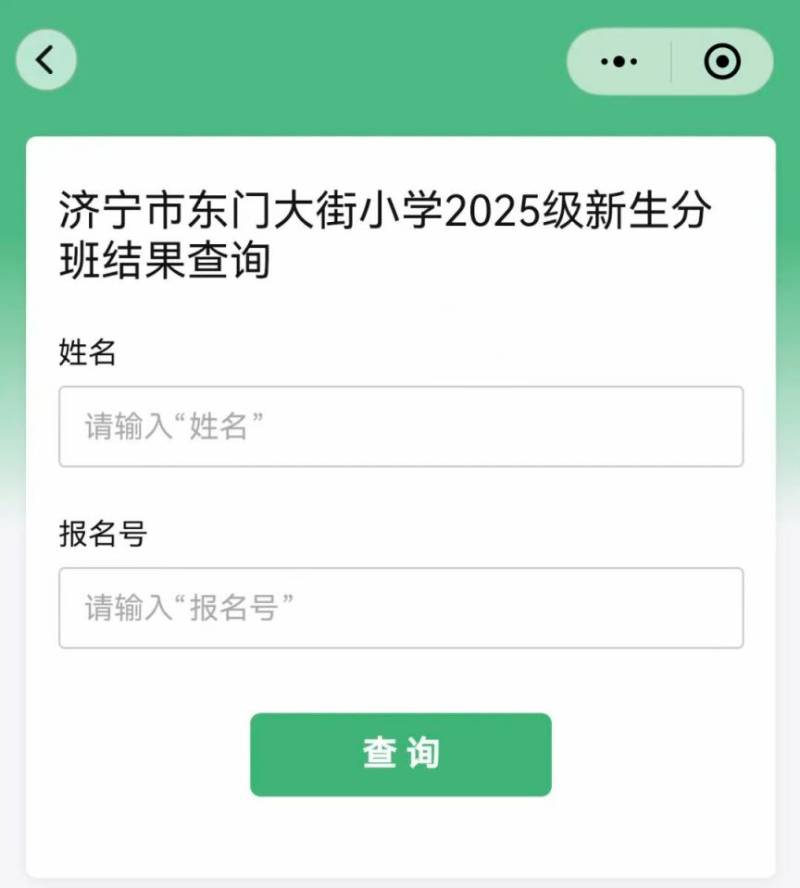
Task: Go back with the top-left arrow
Action: [x=45, y=60]
